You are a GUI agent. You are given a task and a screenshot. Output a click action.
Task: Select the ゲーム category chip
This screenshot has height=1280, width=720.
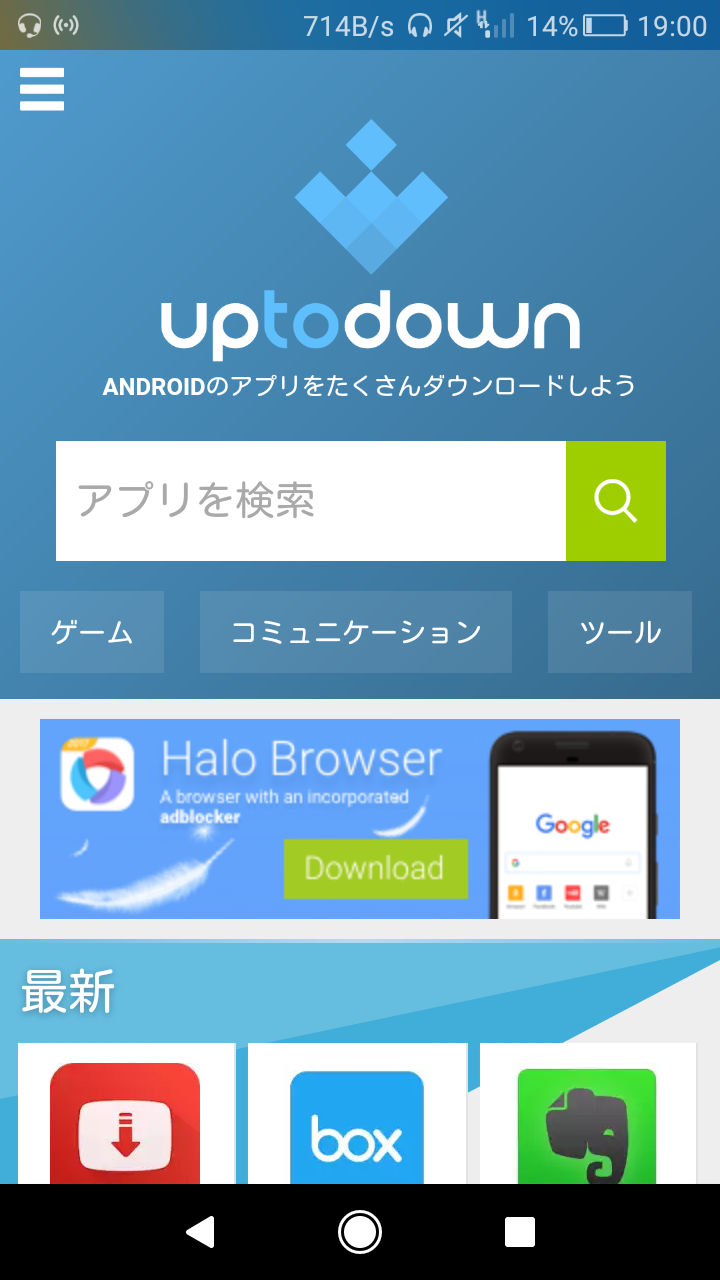coord(92,632)
